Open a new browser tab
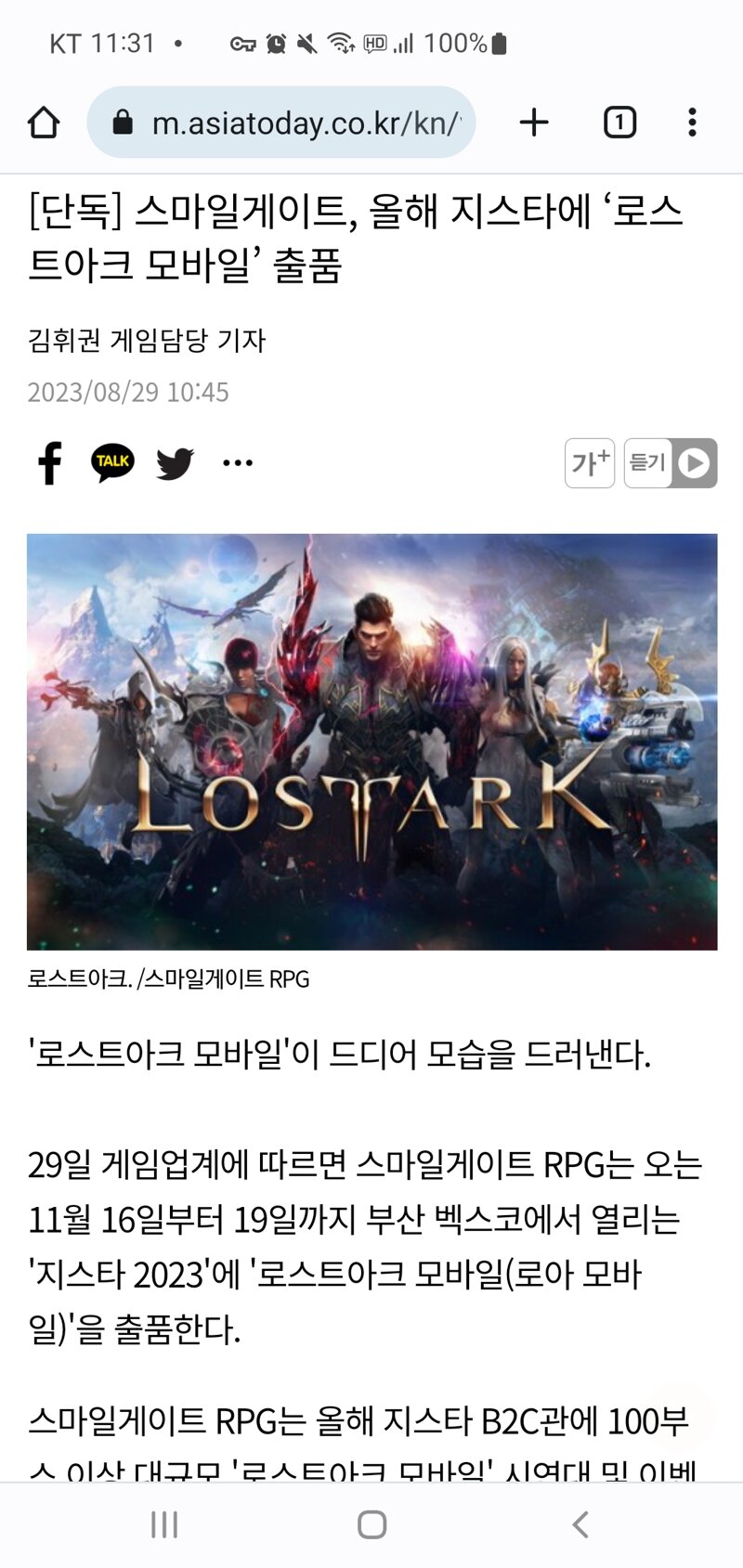The height and width of the screenshot is (1568, 743). (x=534, y=123)
